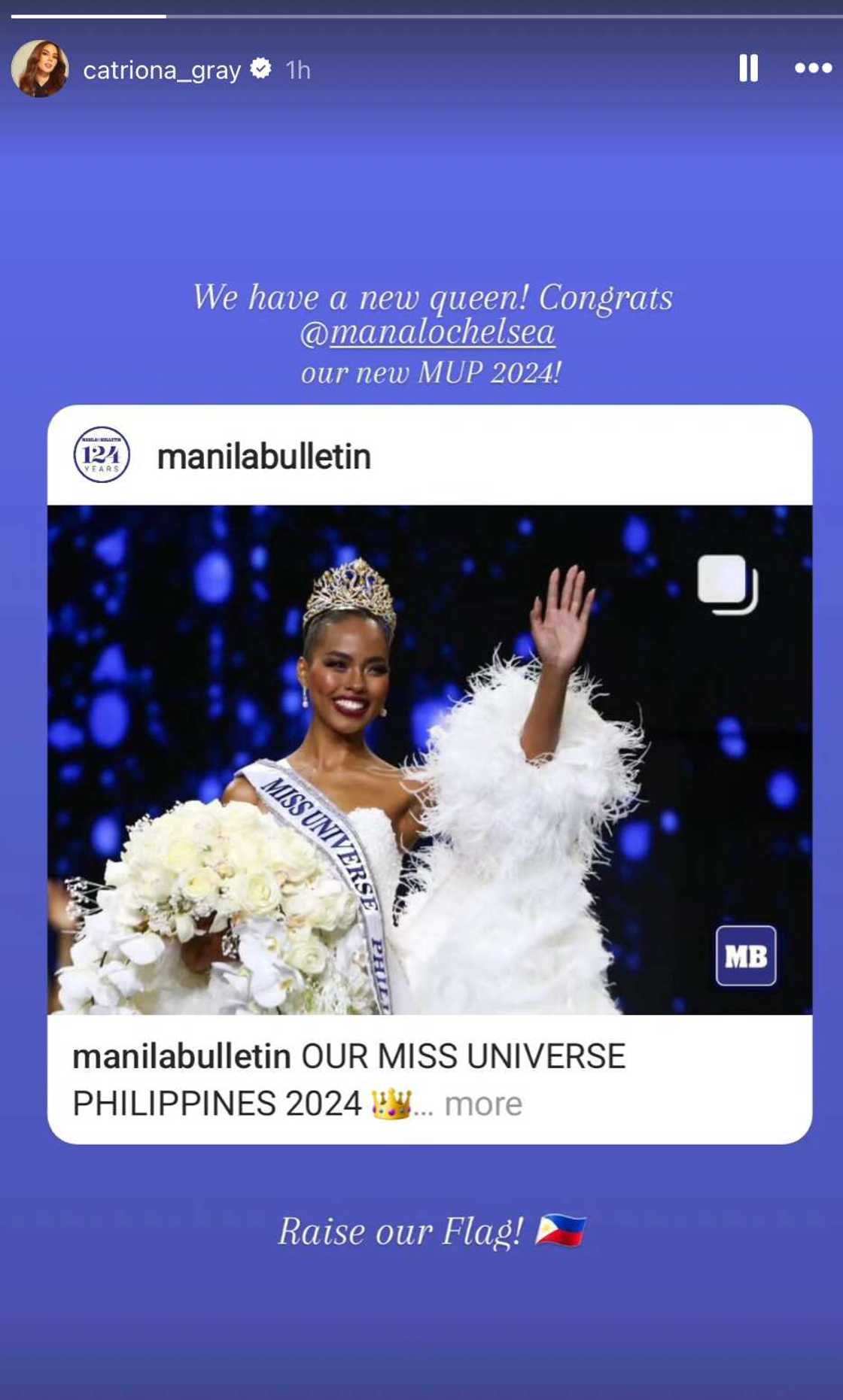Open the @manalochelsea mention

[x=428, y=333]
